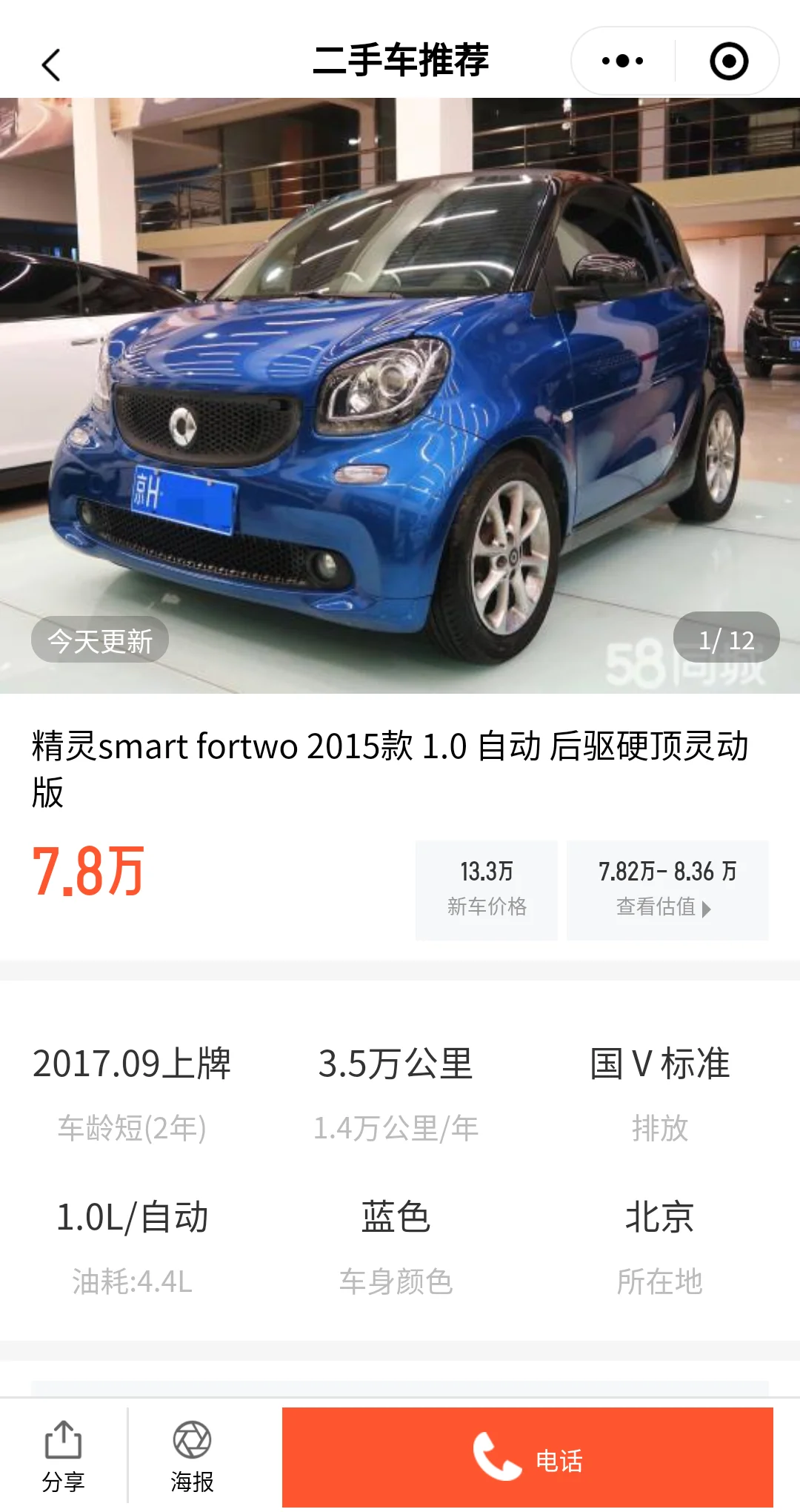Share this used car listing via 分享
Viewport: 800px width, 1512px height.
pyautogui.click(x=64, y=1456)
